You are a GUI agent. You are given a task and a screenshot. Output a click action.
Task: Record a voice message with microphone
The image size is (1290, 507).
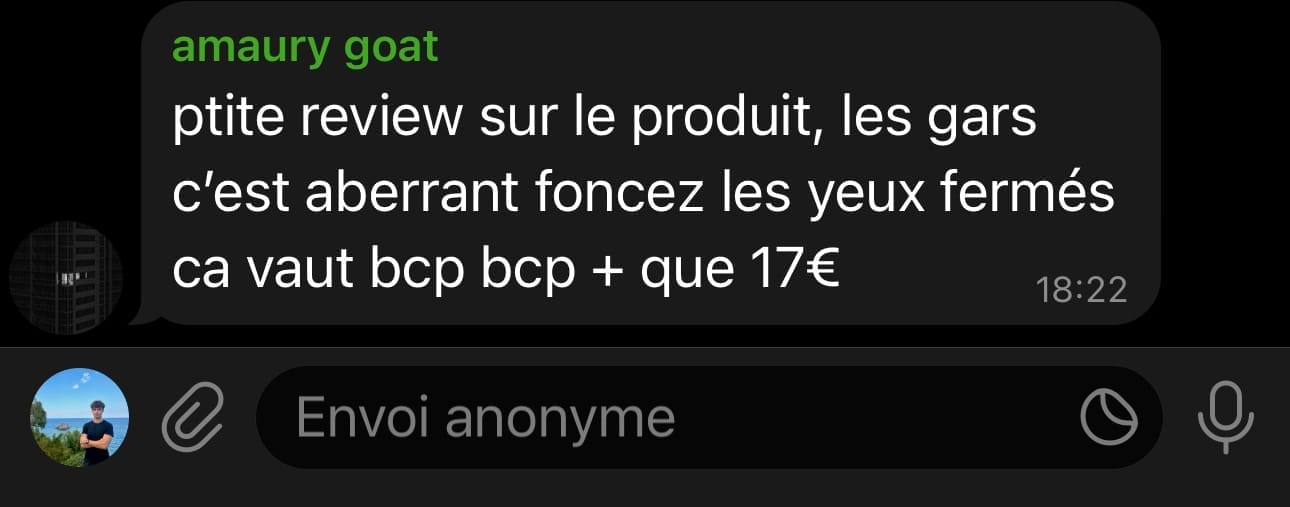click(x=1225, y=417)
